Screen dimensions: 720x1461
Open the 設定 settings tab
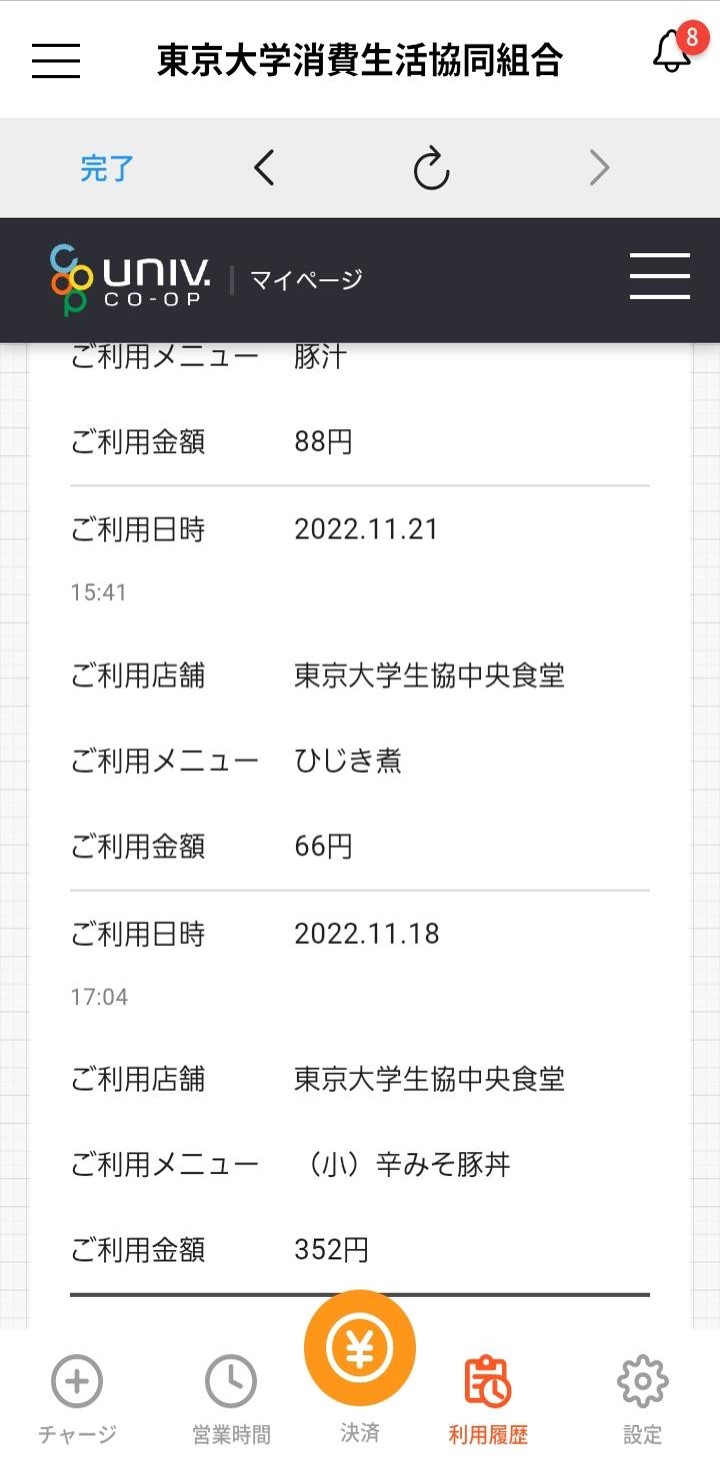click(642, 1400)
